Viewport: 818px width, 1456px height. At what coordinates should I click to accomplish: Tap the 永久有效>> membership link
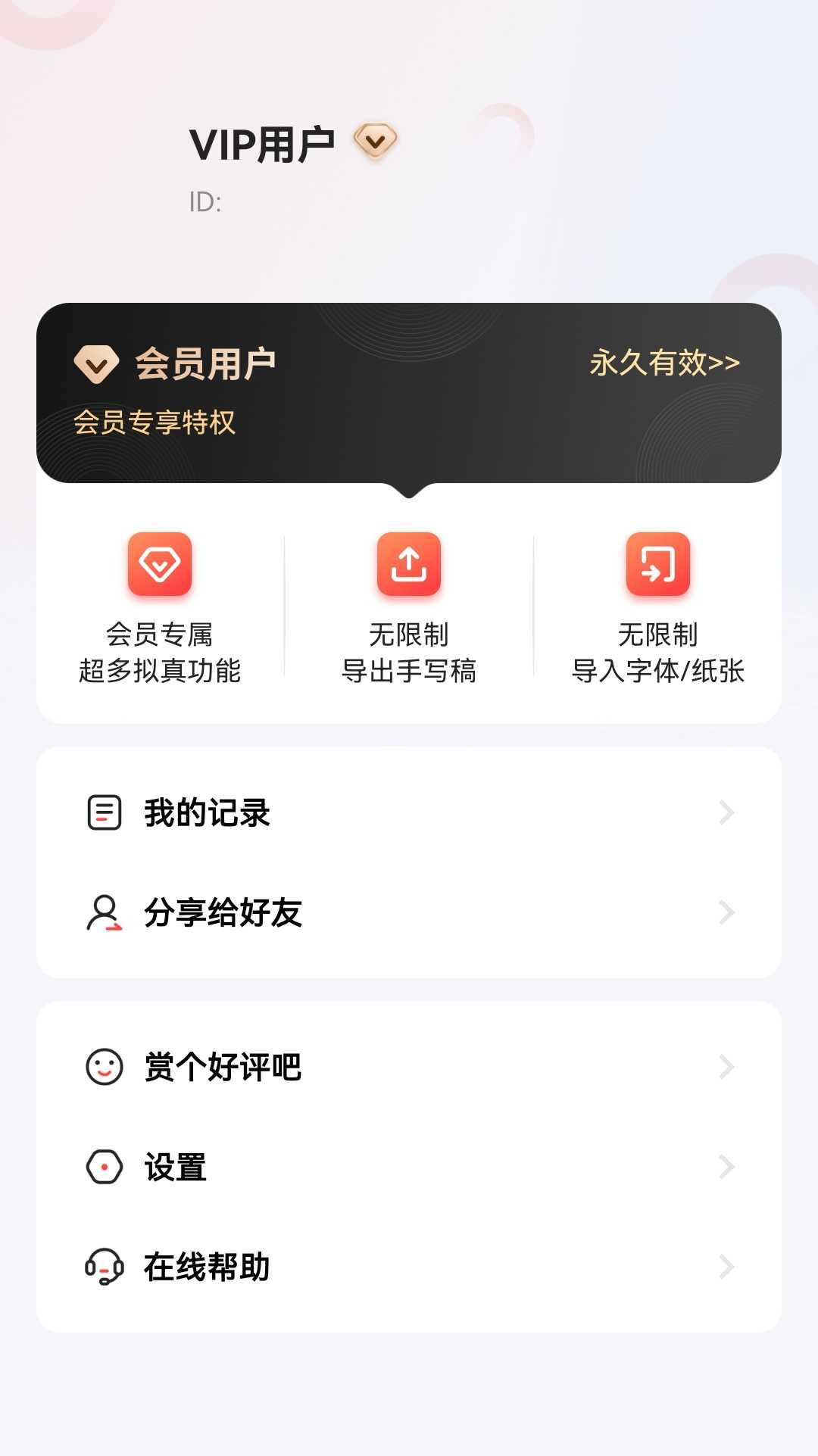664,363
